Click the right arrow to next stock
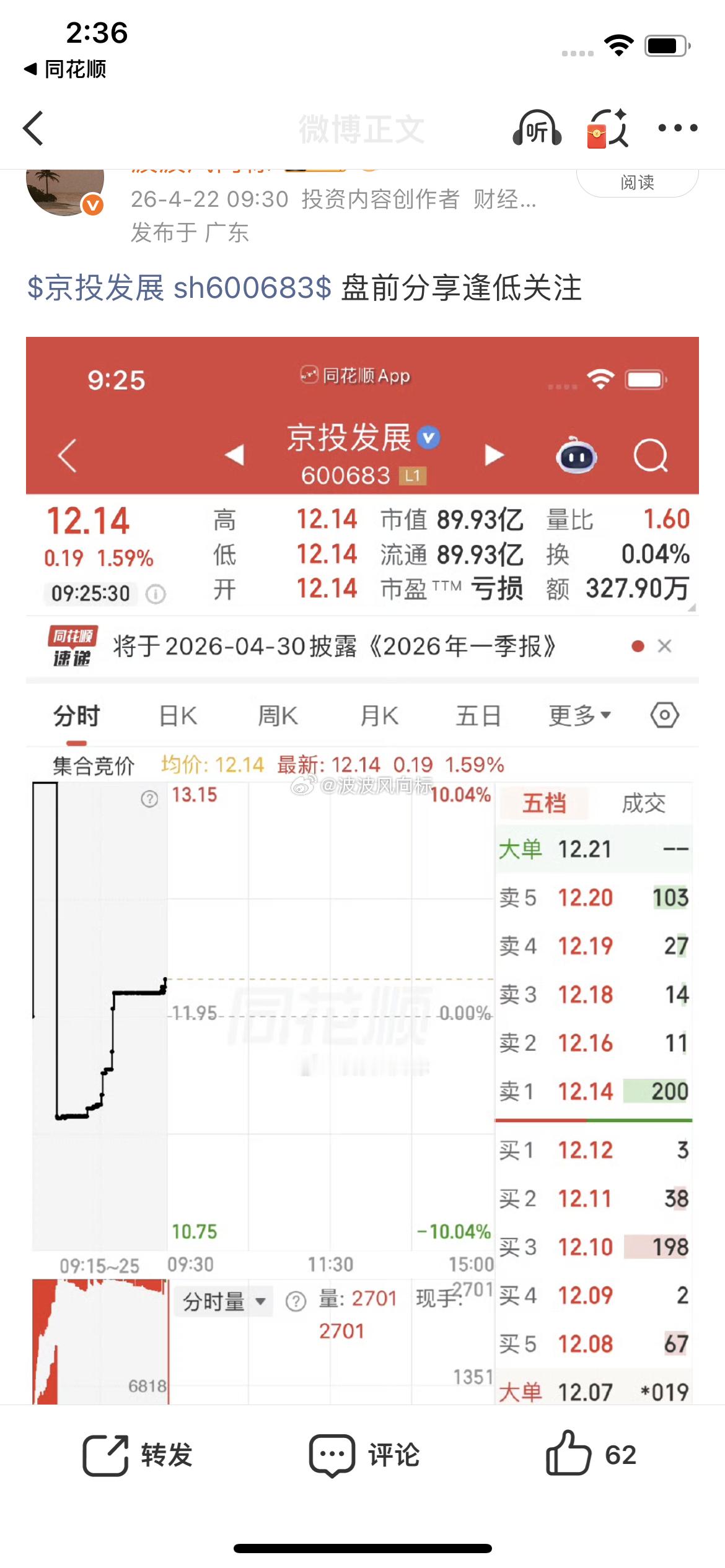 [493, 454]
